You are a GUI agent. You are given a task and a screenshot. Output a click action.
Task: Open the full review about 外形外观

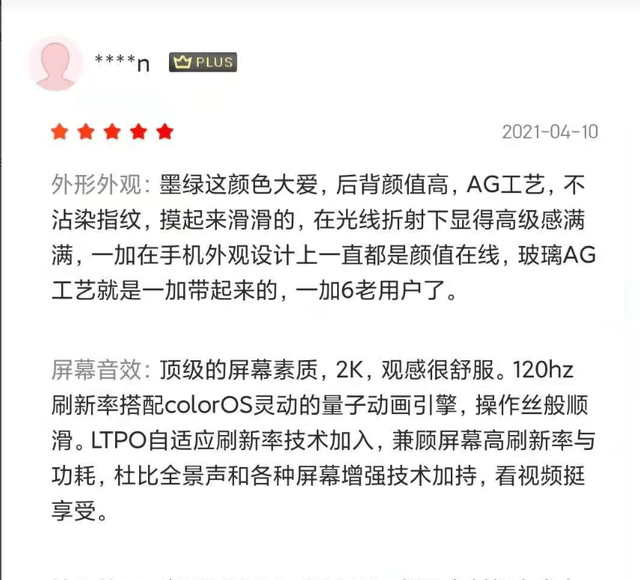(x=320, y=240)
